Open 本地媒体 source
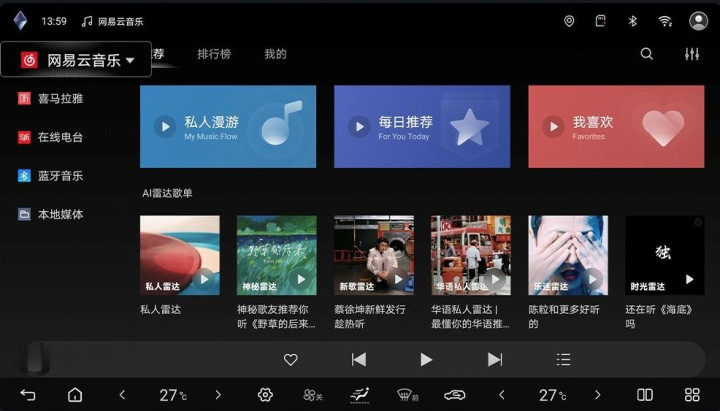Screen dimensions: 720x411 coord(59,214)
